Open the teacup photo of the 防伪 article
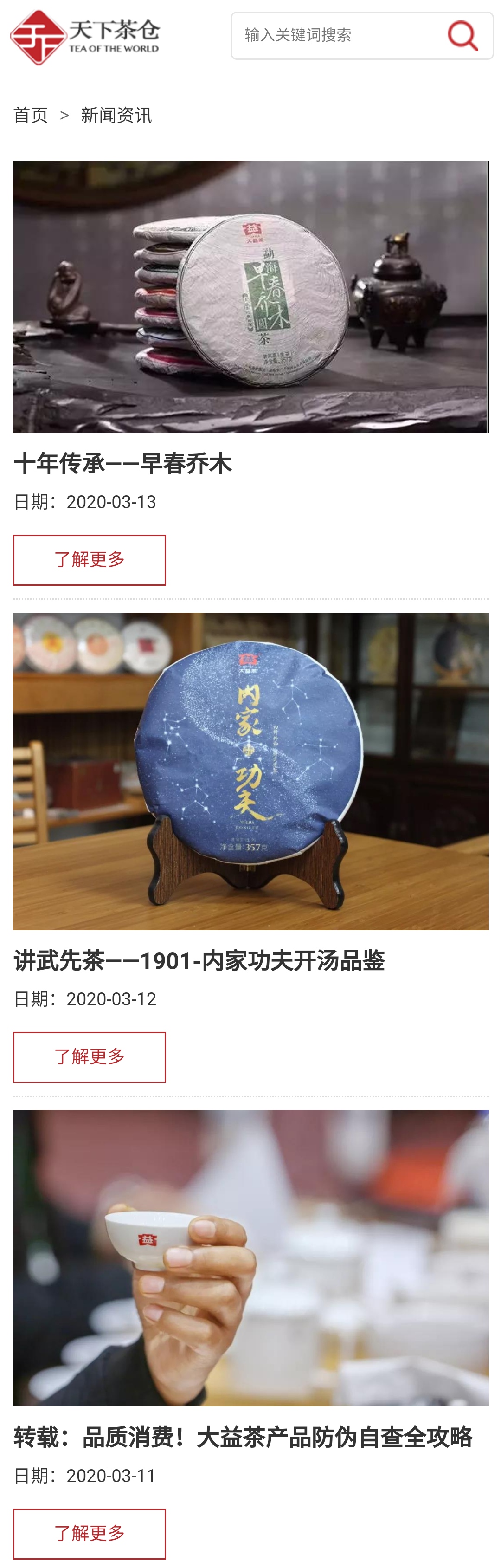The height and width of the screenshot is (1568, 501). (x=250, y=1257)
